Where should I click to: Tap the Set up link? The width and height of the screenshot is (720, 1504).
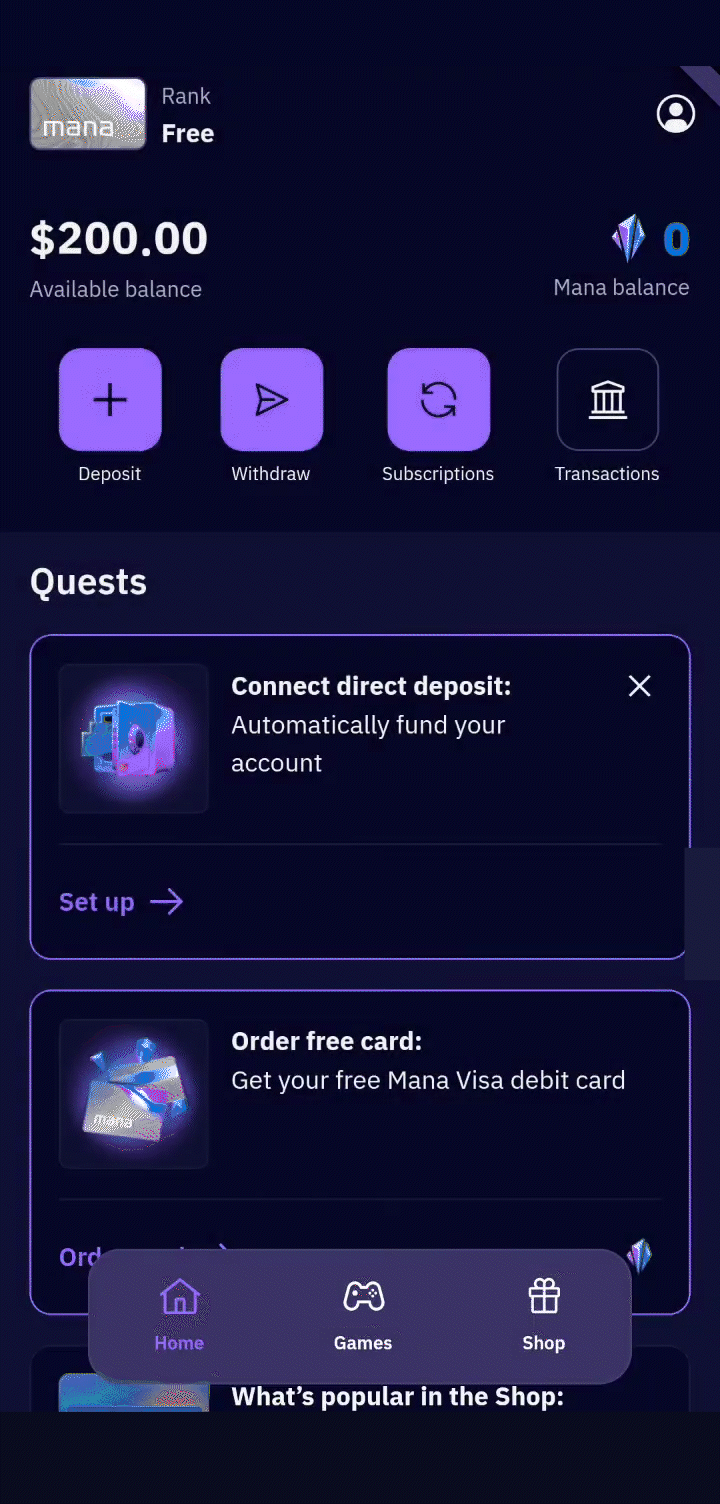point(121,902)
